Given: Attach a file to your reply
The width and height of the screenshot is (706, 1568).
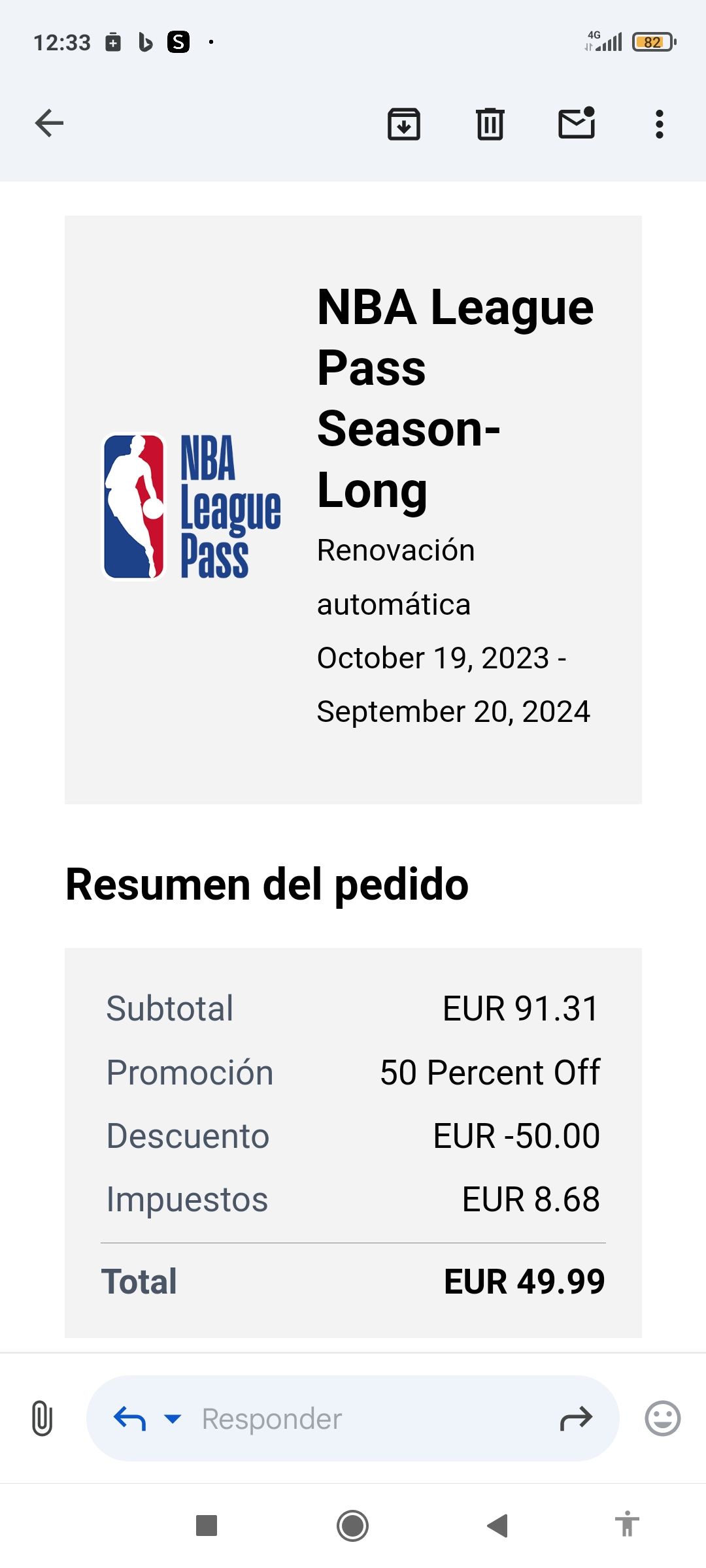Looking at the screenshot, I should pyautogui.click(x=41, y=1418).
